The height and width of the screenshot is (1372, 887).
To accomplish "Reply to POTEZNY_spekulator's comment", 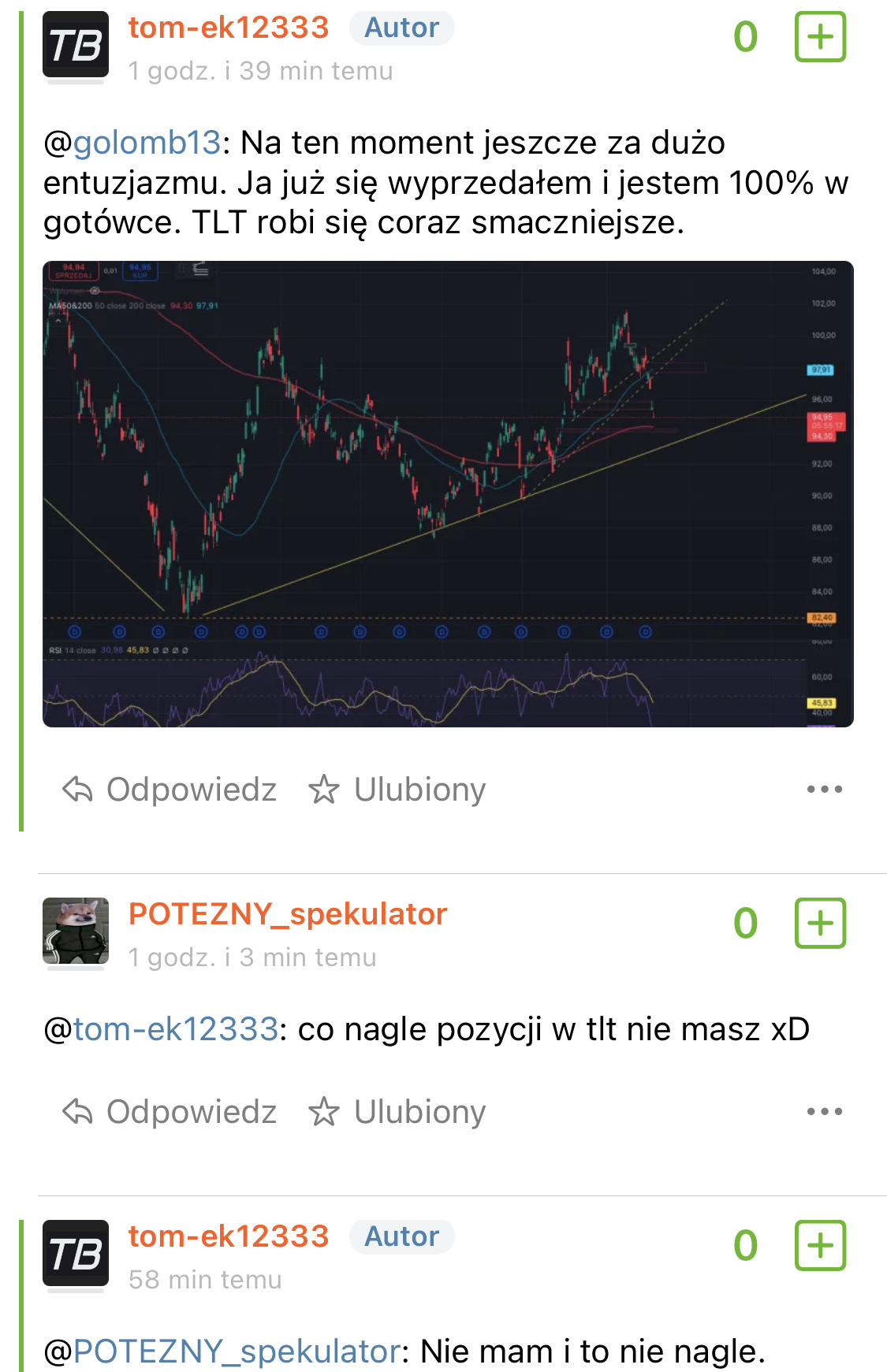I will [x=170, y=1111].
